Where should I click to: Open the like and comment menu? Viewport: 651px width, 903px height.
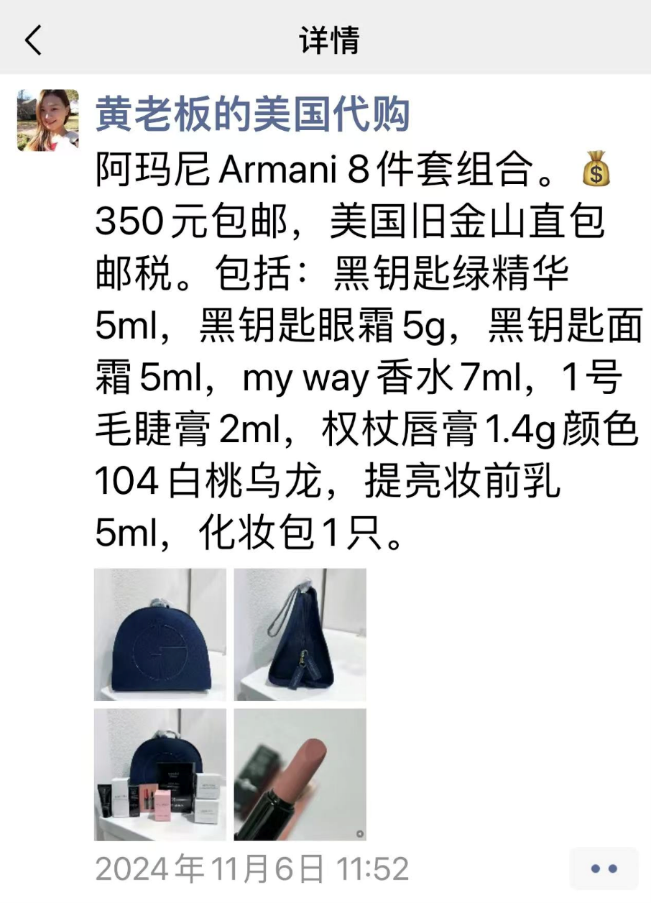(603, 868)
